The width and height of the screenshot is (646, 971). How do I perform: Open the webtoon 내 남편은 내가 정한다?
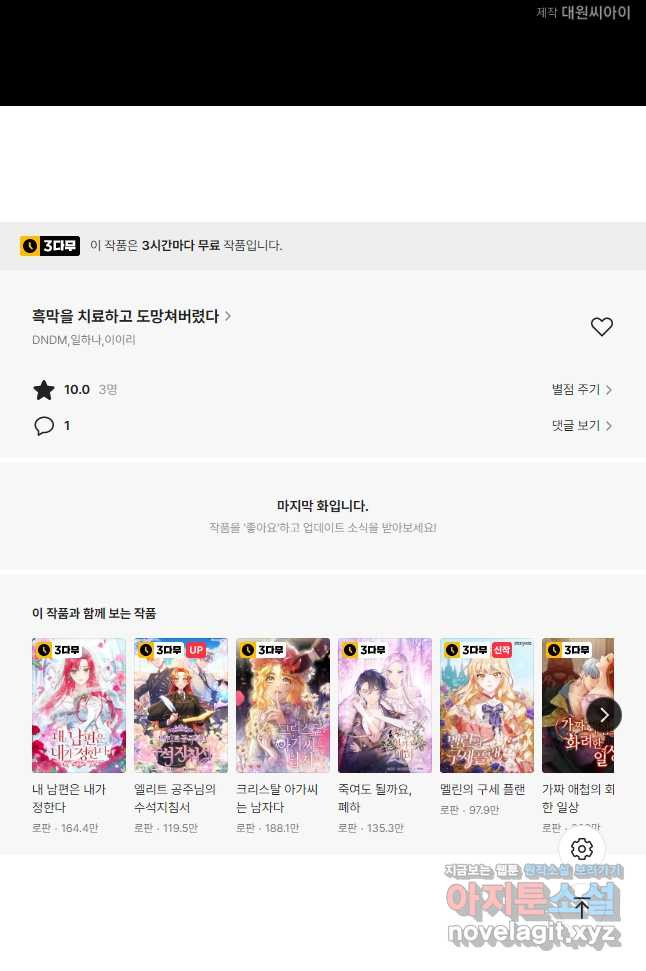point(79,705)
